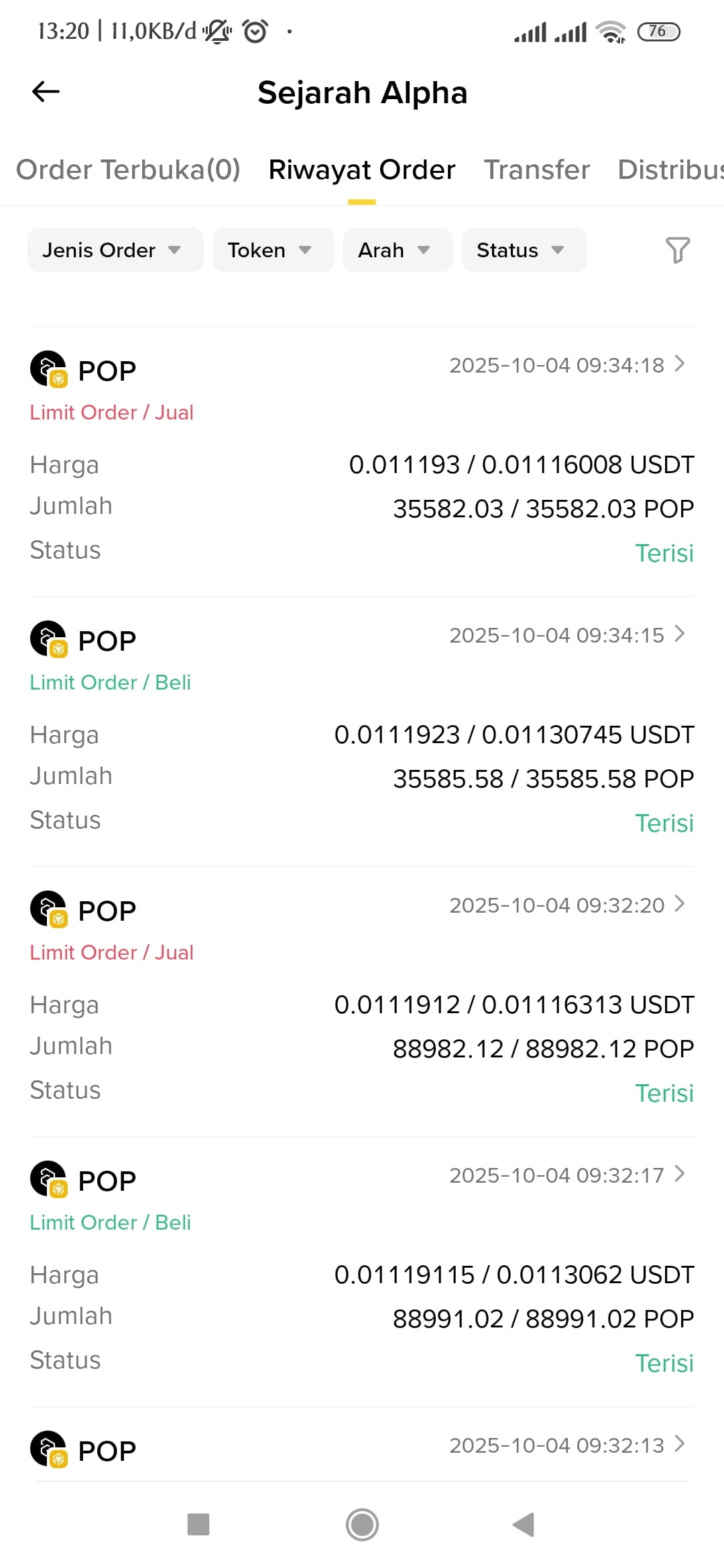Image resolution: width=724 pixels, height=1568 pixels.
Task: Open the partially visible Distribusi tab
Action: [x=670, y=170]
